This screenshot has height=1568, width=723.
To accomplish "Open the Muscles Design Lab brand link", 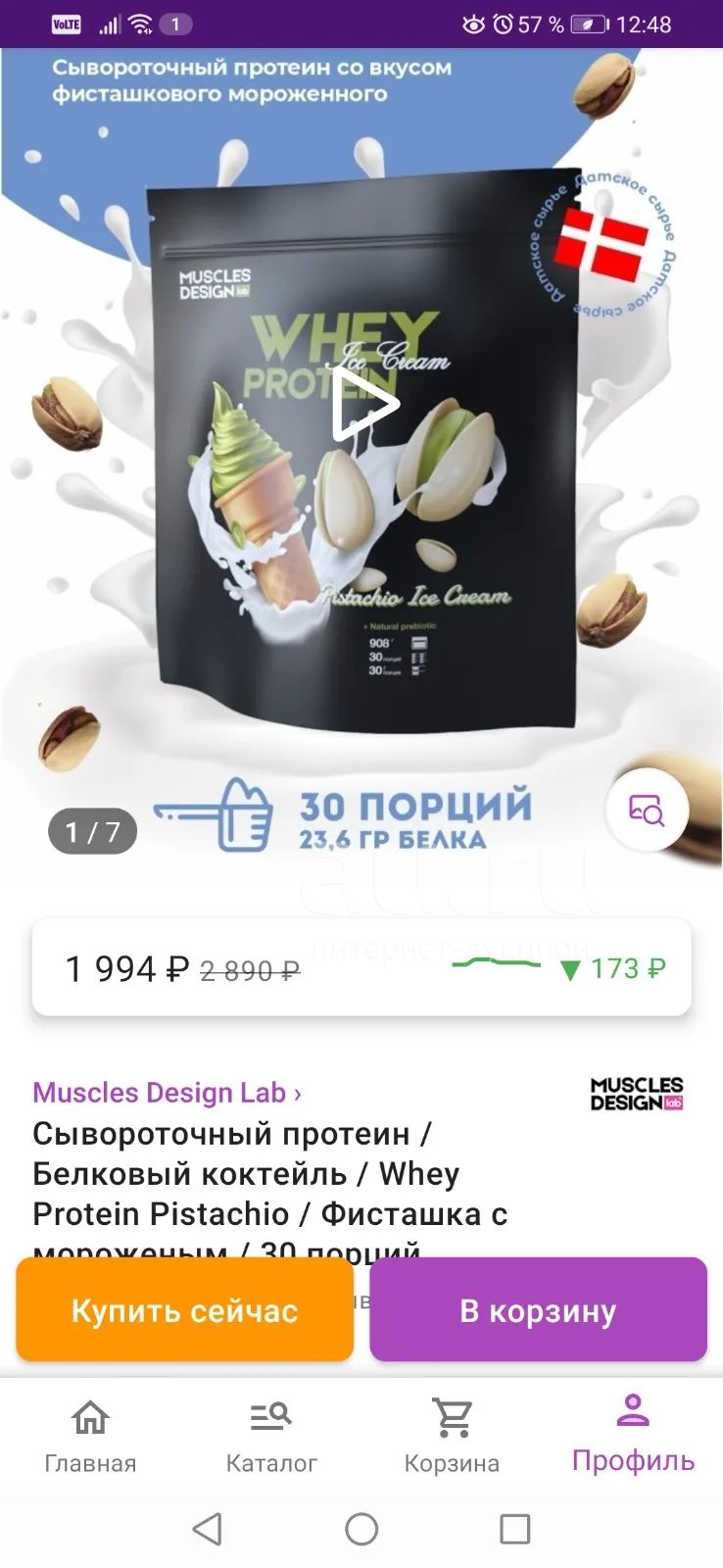I will point(168,1092).
